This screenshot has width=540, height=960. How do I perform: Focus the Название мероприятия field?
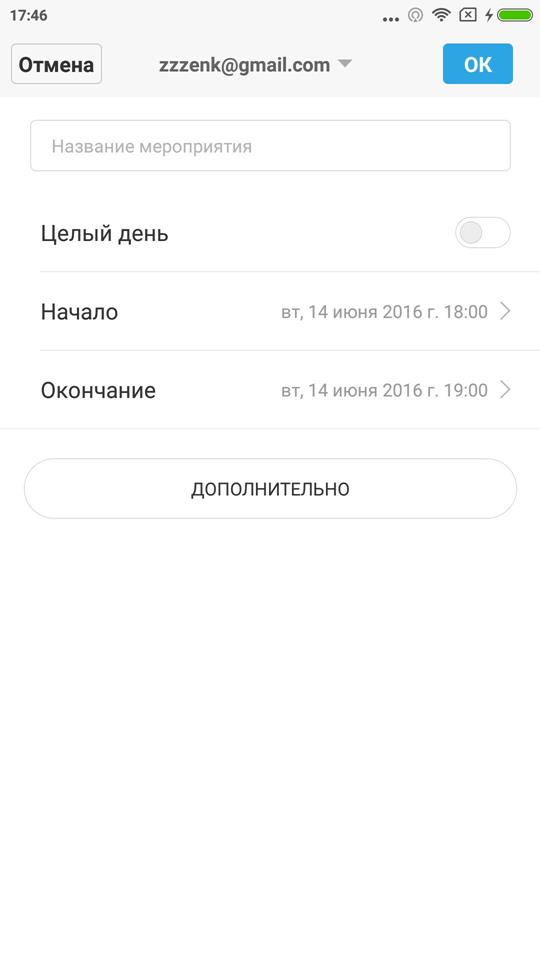pos(270,146)
